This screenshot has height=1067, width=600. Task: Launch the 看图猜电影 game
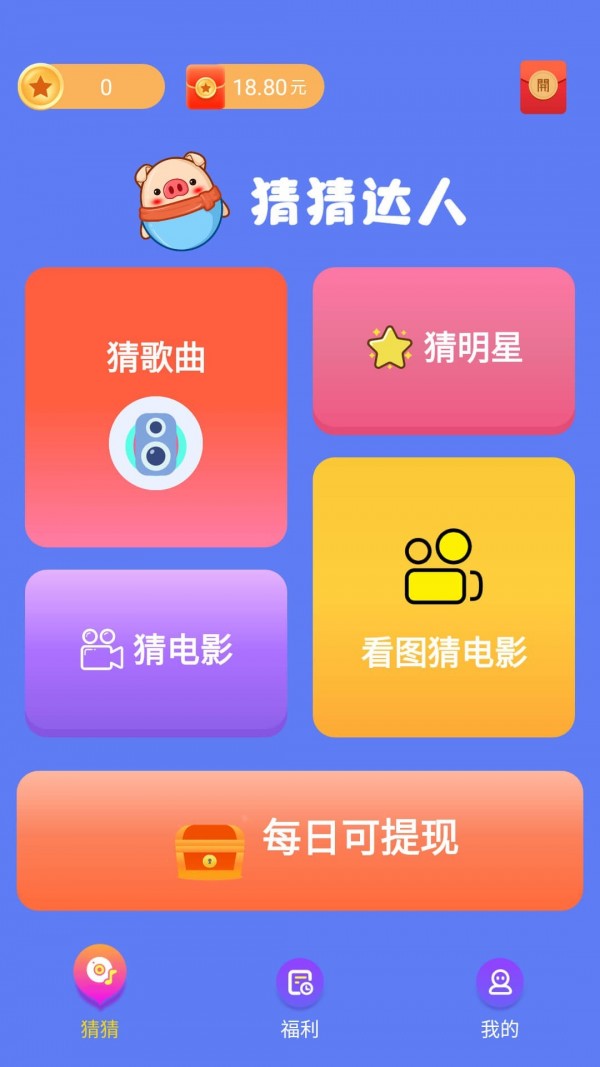(444, 597)
